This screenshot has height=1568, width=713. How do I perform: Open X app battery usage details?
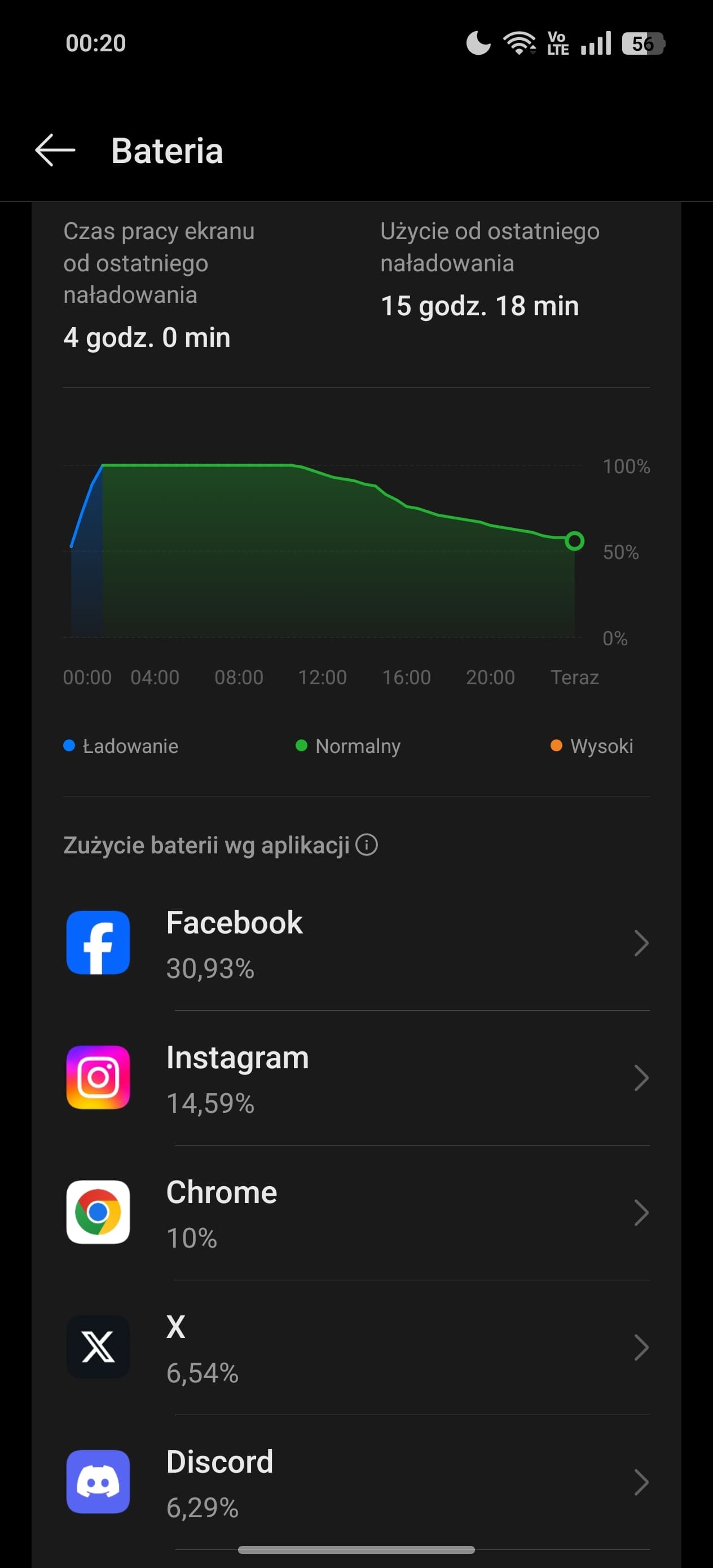pyautogui.click(x=356, y=1347)
